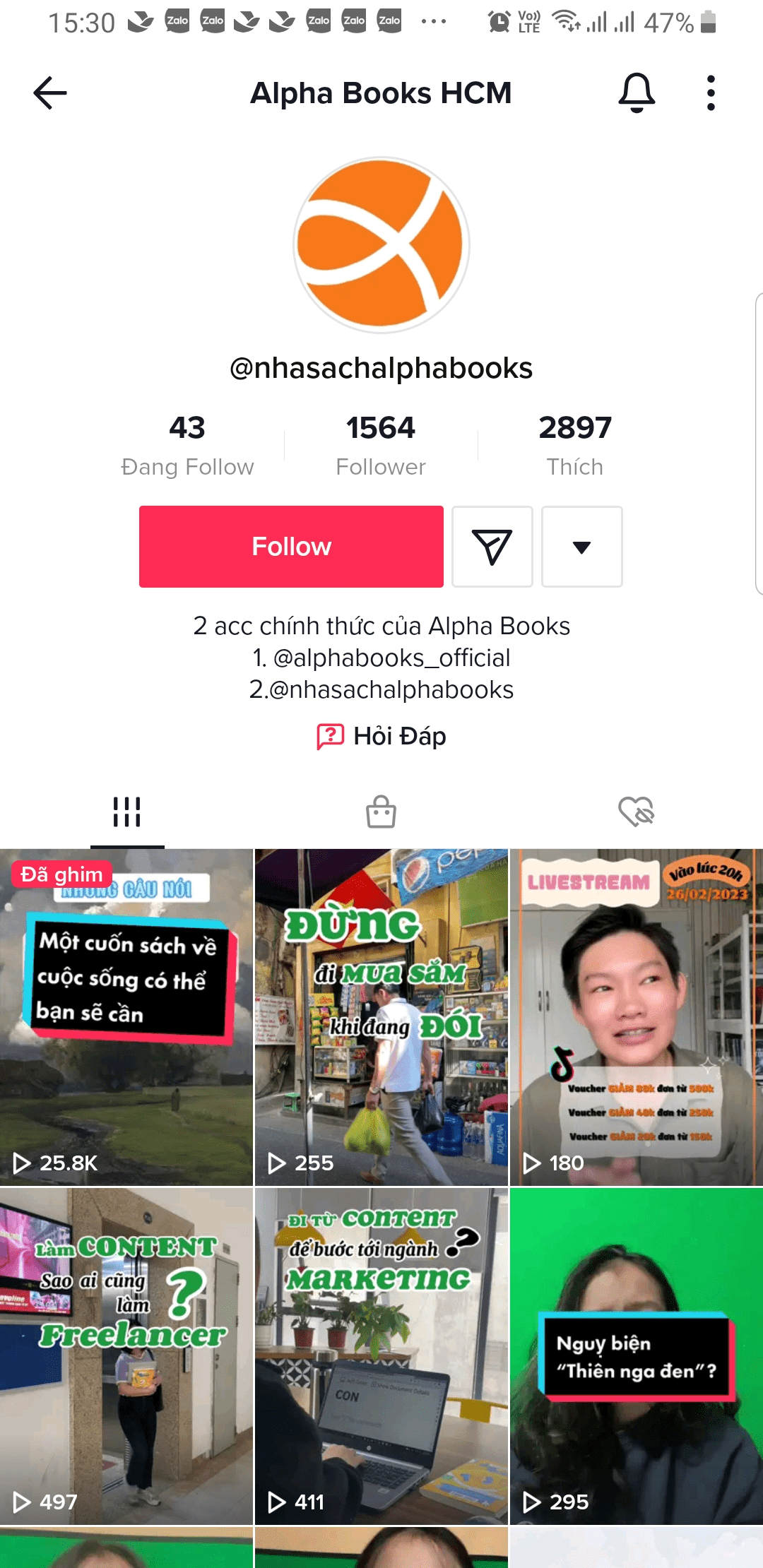Open the Livestream video with 180 views
763x1568 pixels.
pos(636,1017)
